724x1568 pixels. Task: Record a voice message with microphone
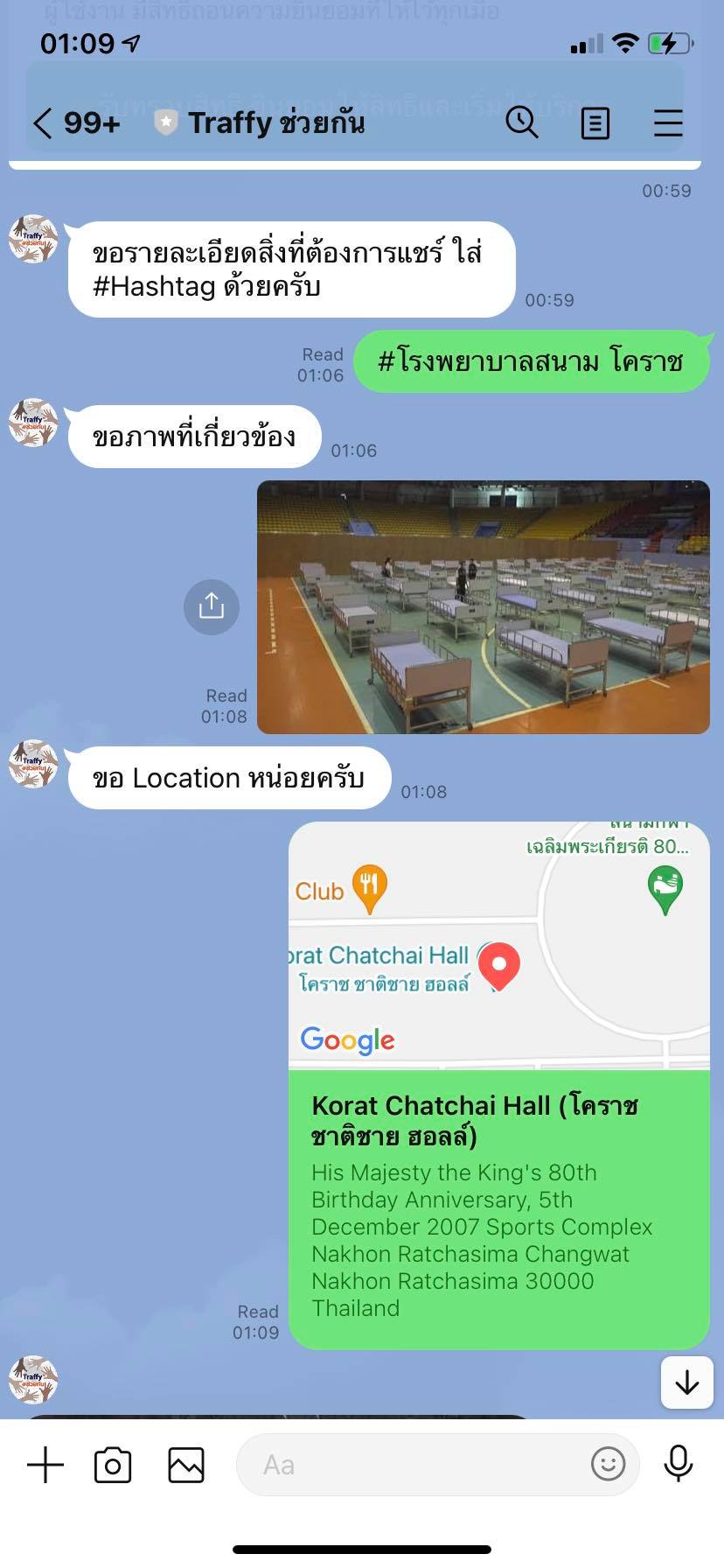point(679,1463)
